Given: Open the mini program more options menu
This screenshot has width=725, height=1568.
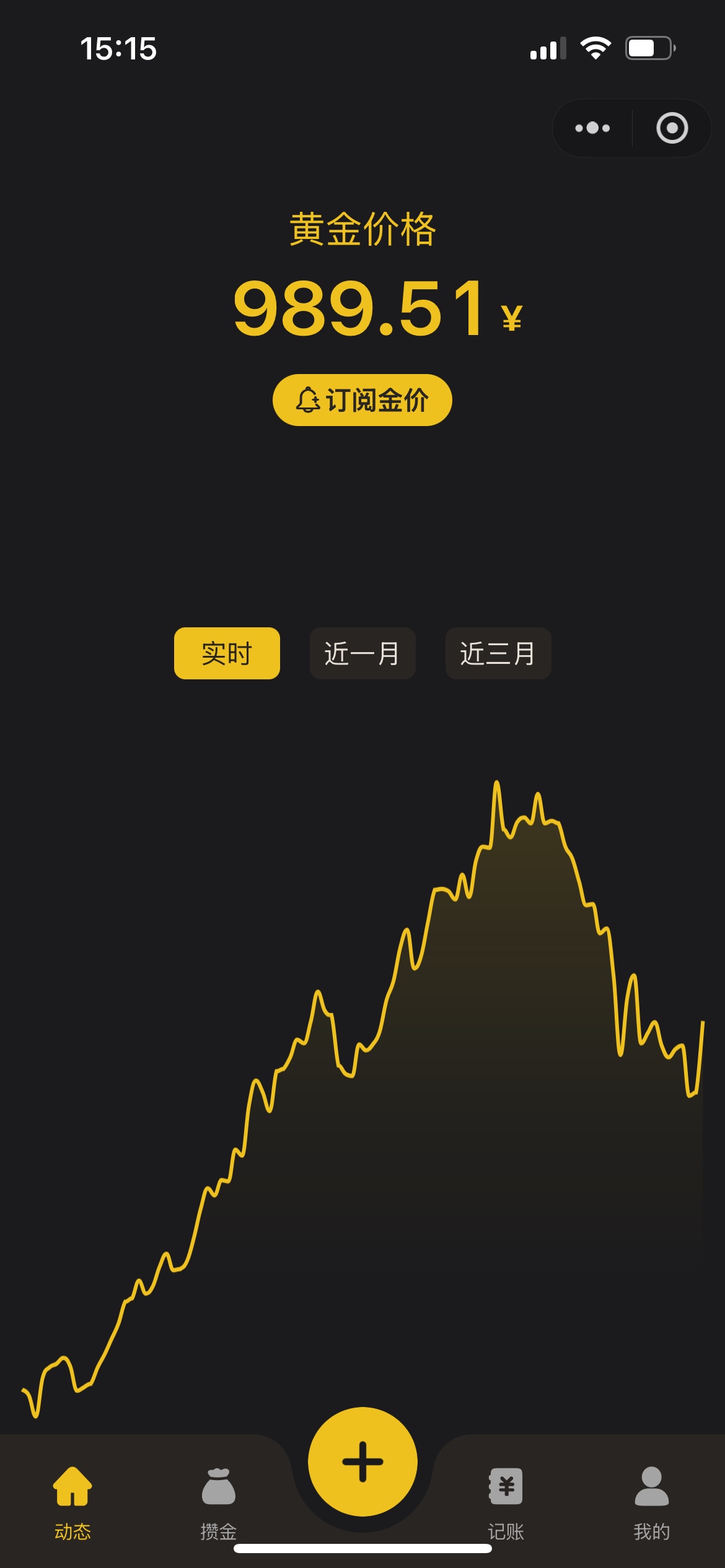Looking at the screenshot, I should pyautogui.click(x=592, y=128).
